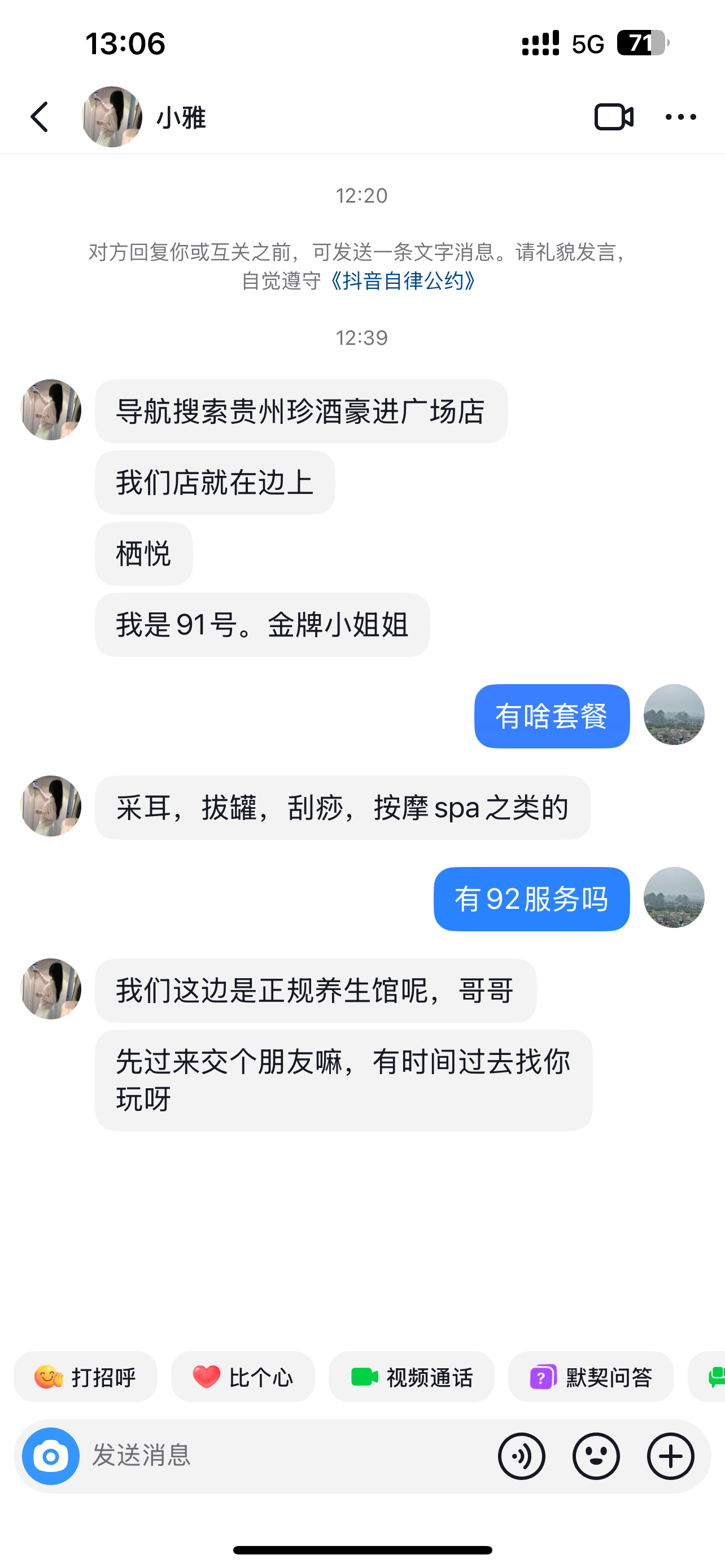Tap the 视频通话 chip
The height and width of the screenshot is (1568, 725).
pos(412,1377)
